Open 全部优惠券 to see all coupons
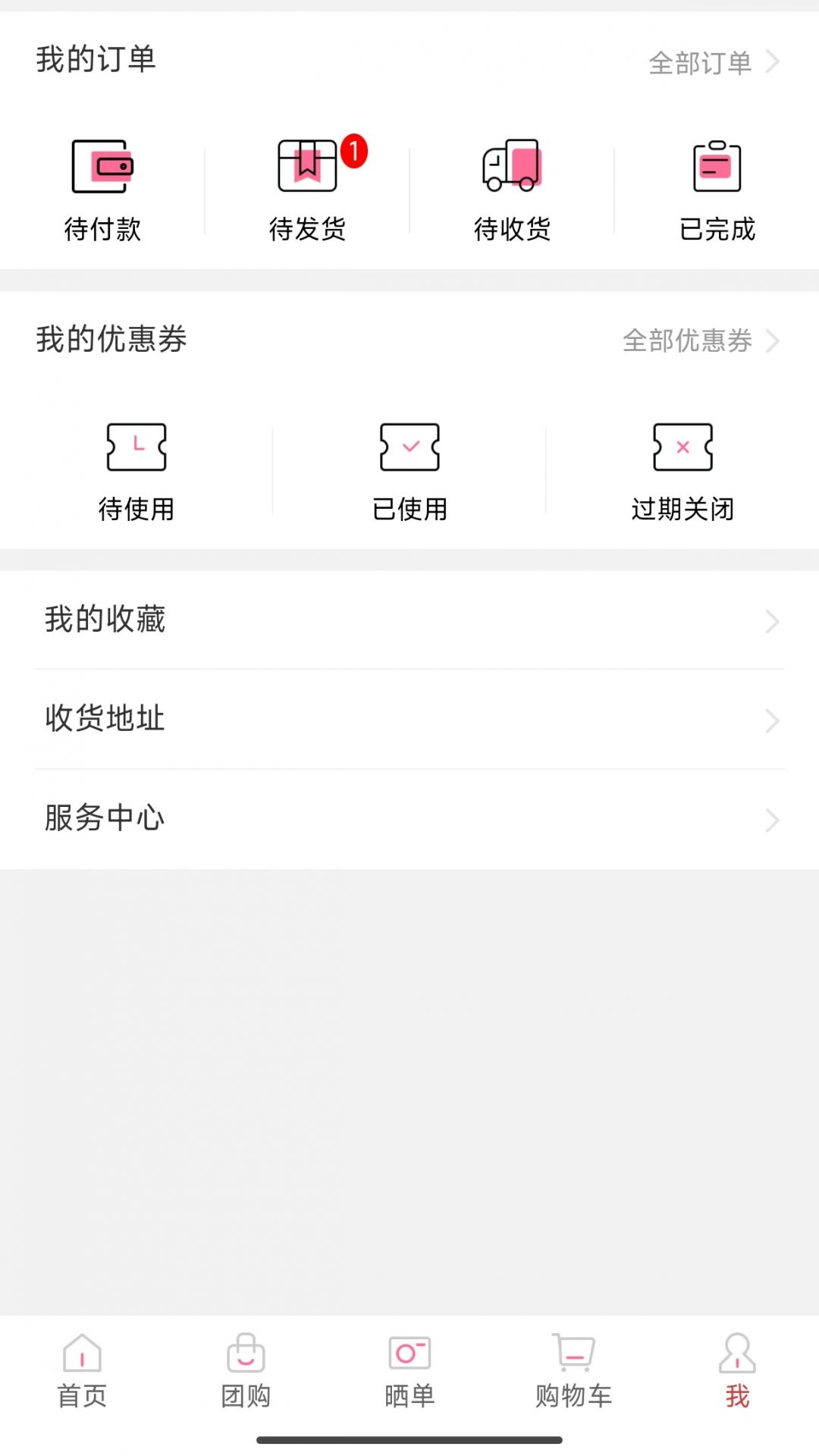819x1456 pixels. pyautogui.click(x=700, y=341)
